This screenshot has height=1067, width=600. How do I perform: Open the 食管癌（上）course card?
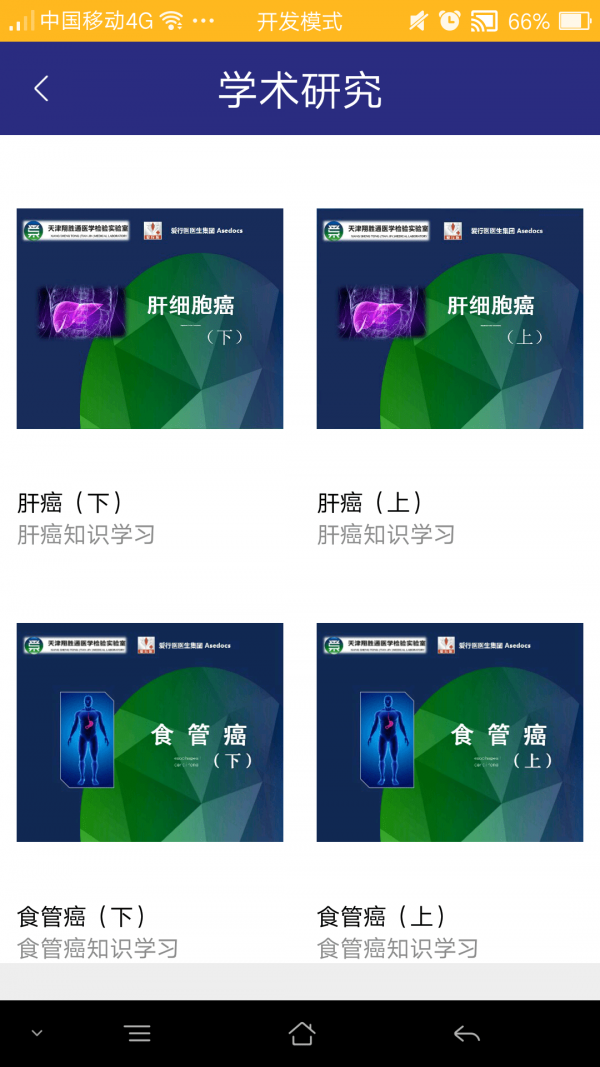tap(450, 733)
